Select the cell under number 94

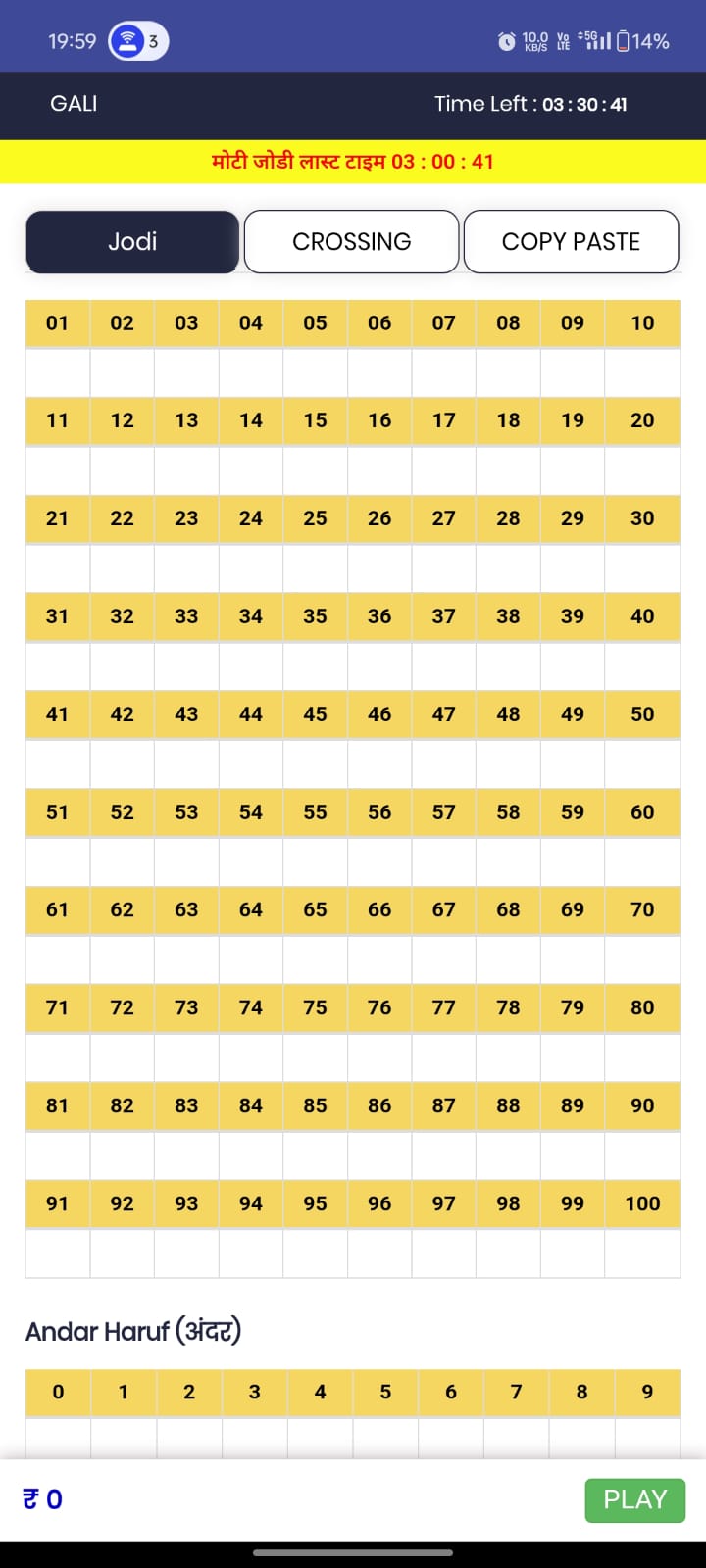[x=251, y=1254]
